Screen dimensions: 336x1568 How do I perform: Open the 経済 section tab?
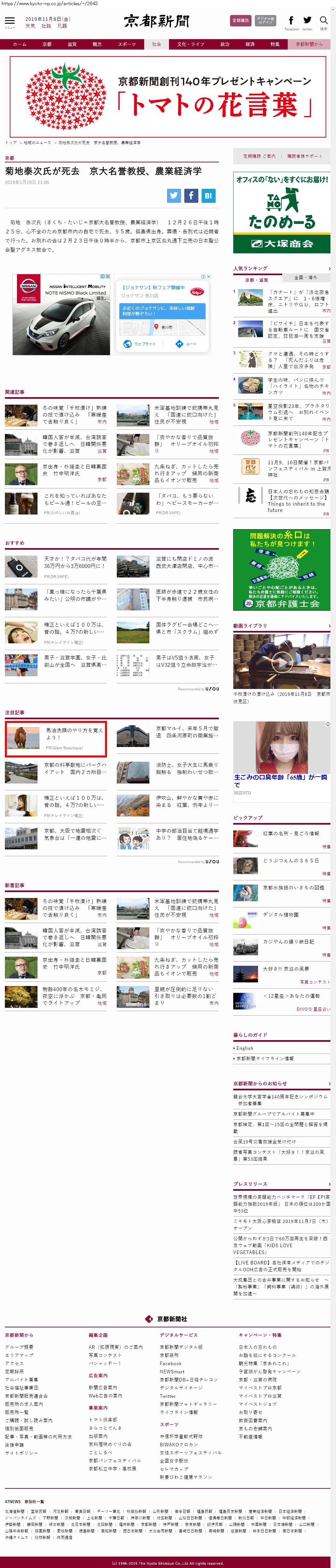[250, 44]
